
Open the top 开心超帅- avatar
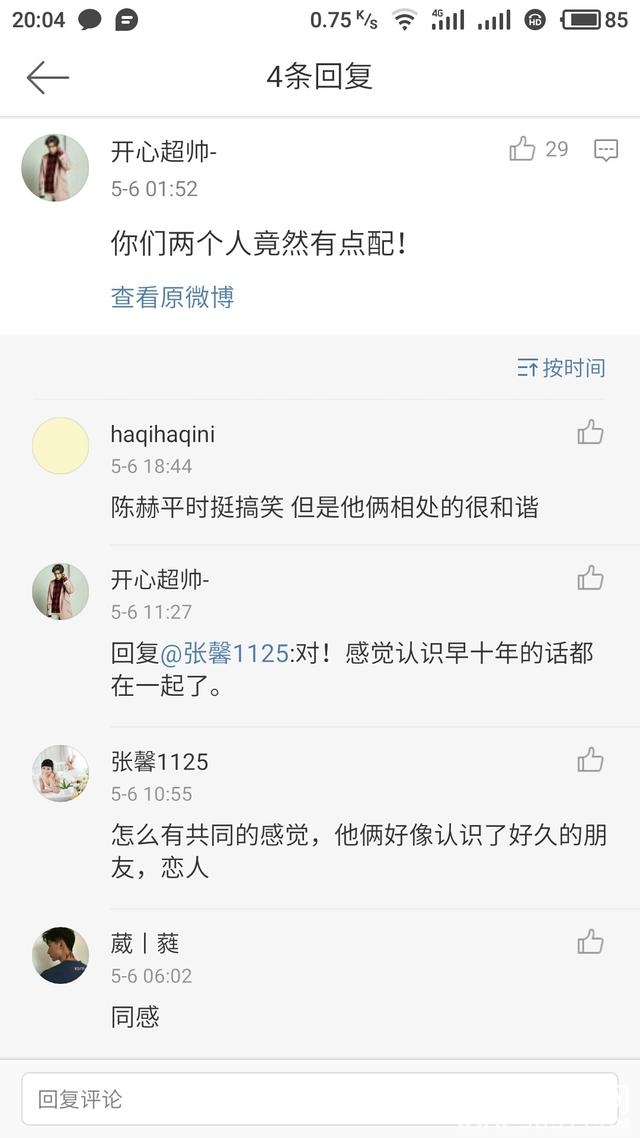point(55,167)
